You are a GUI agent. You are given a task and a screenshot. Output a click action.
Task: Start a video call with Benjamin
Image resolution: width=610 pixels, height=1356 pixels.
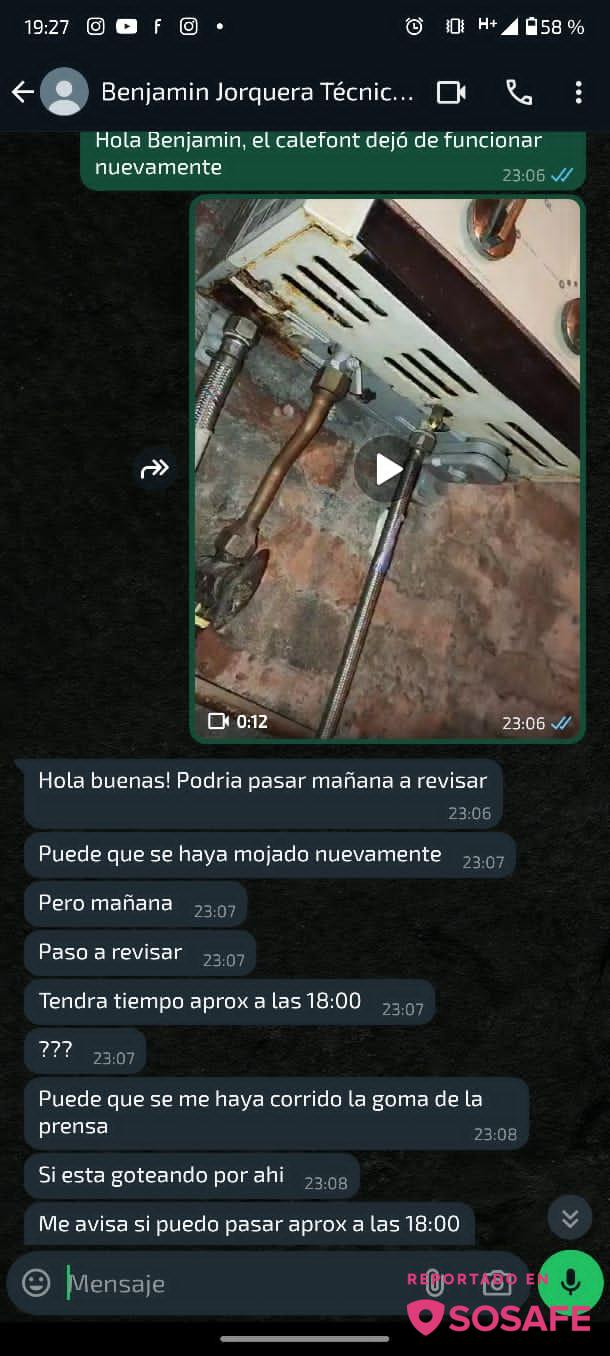451,92
